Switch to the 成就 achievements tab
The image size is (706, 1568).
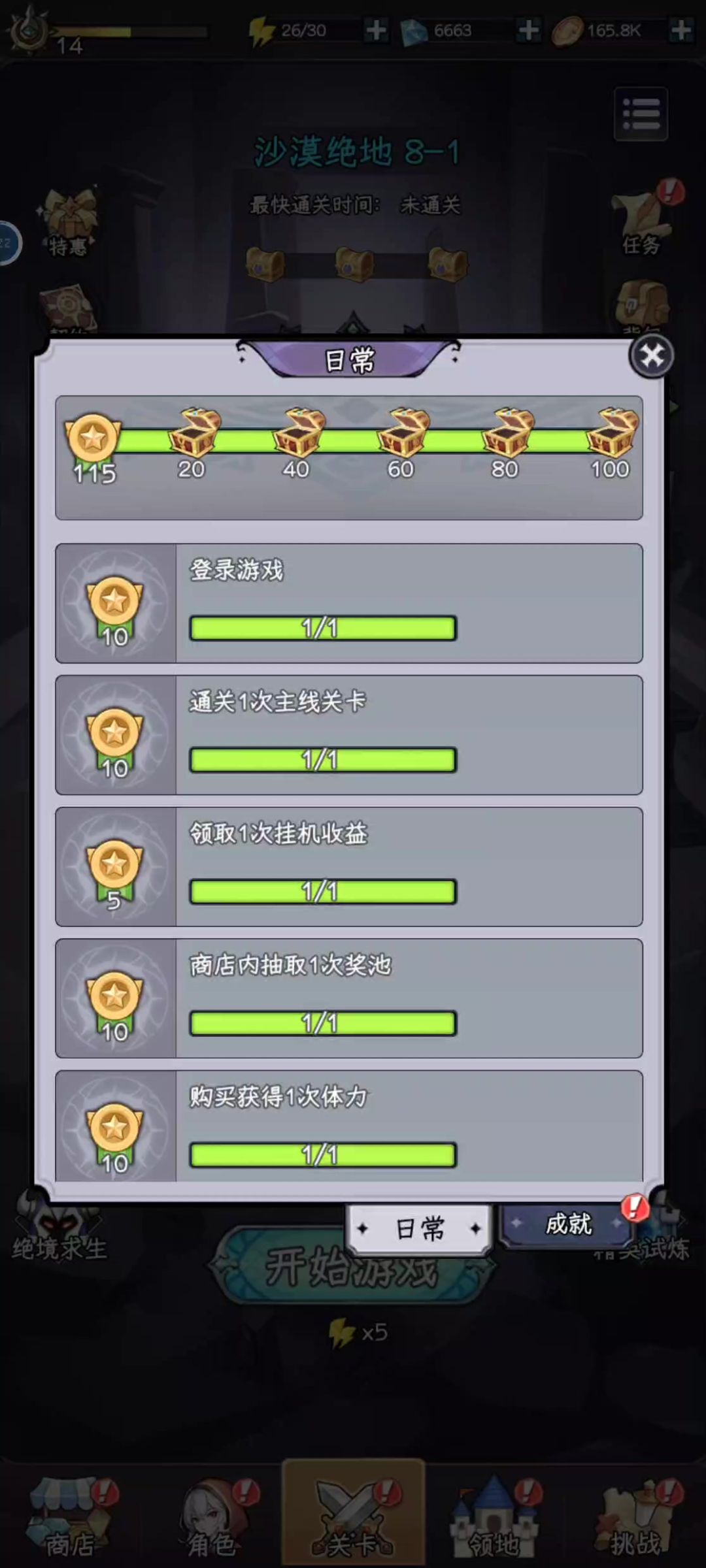[x=567, y=1224]
